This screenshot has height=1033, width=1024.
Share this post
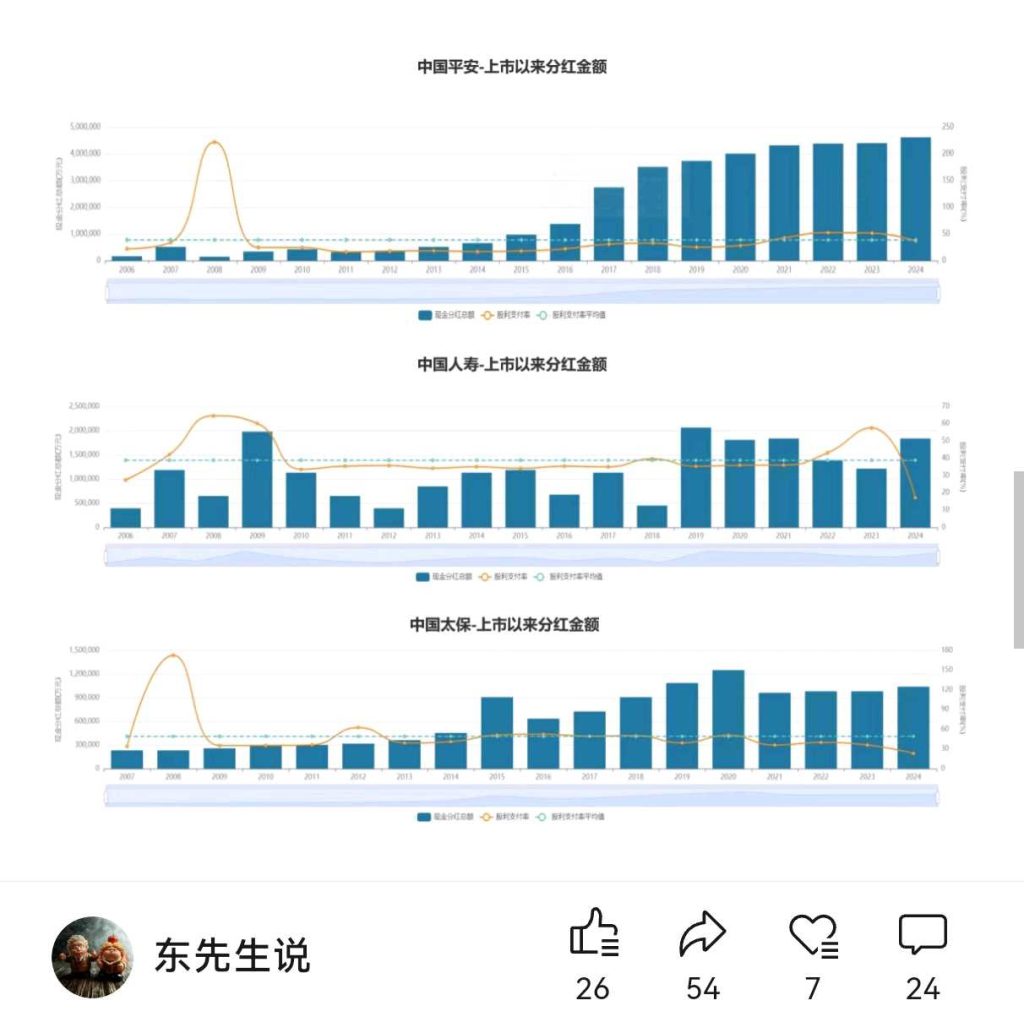(702, 935)
